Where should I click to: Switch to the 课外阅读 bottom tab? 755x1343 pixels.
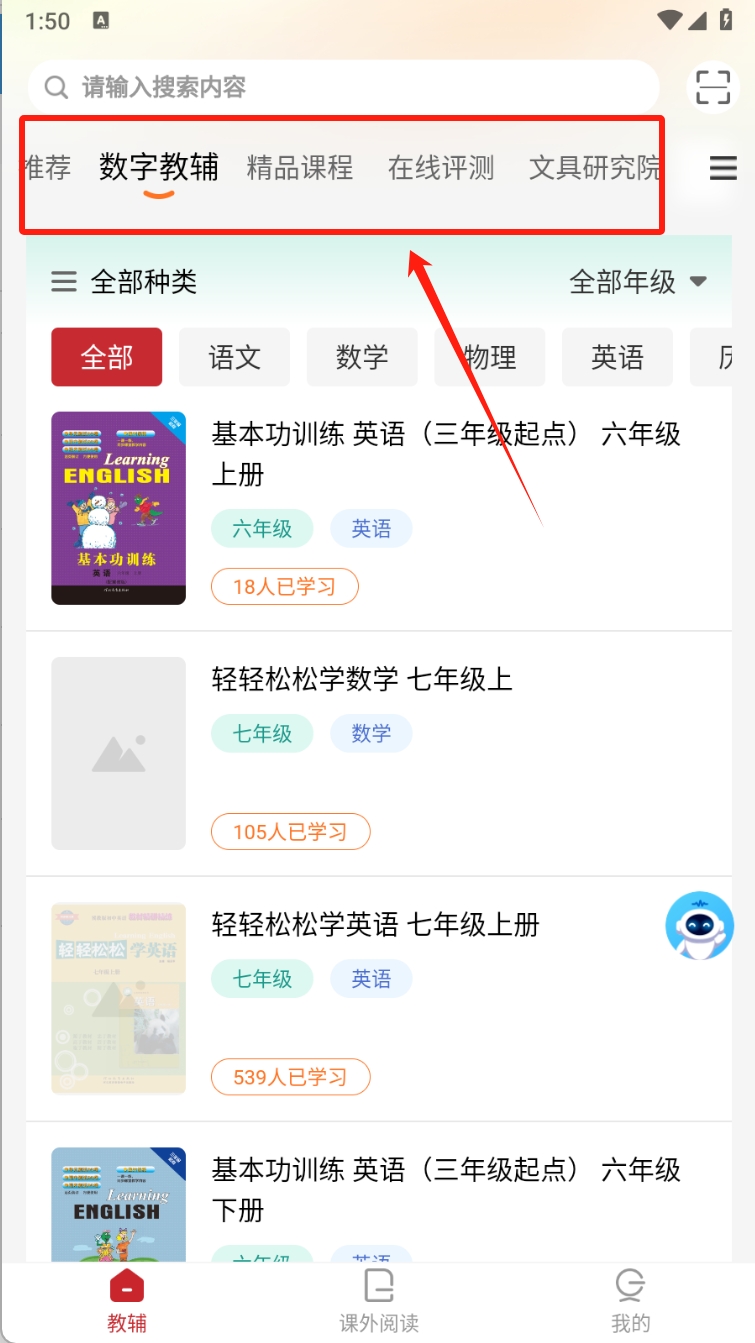tap(378, 1300)
